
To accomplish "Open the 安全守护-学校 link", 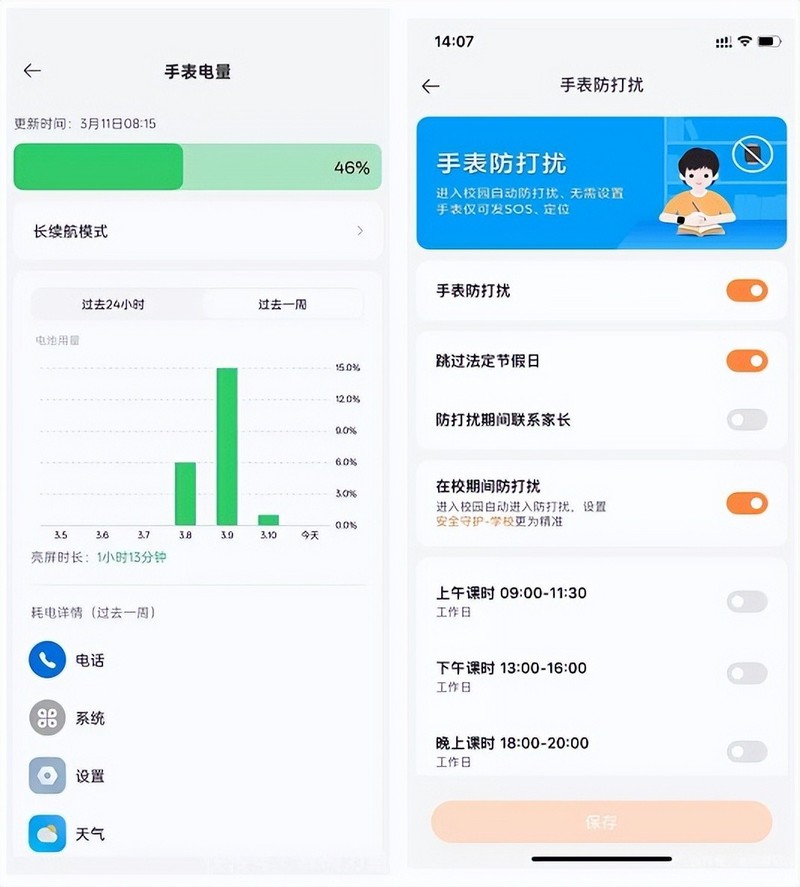I will [475, 522].
